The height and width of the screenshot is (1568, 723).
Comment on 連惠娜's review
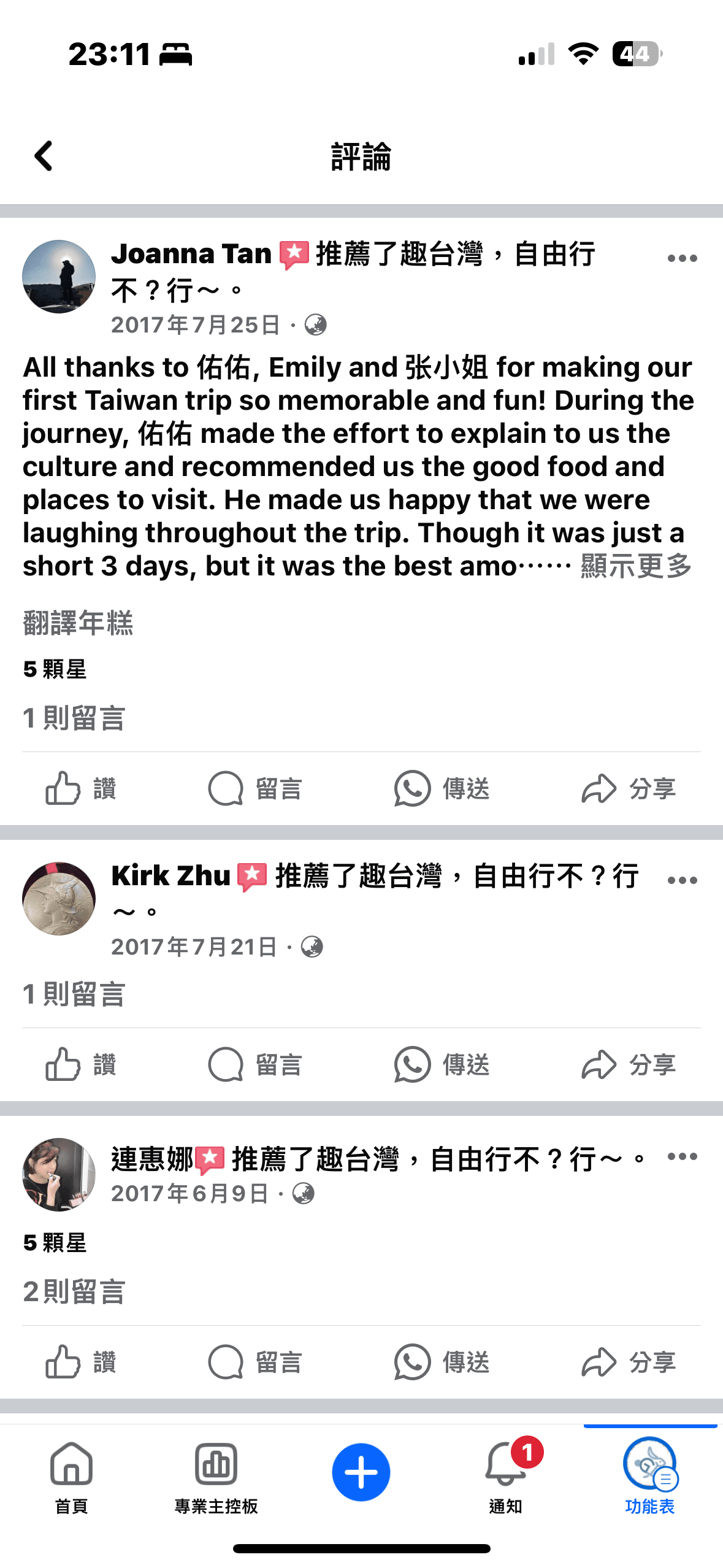coord(255,1362)
